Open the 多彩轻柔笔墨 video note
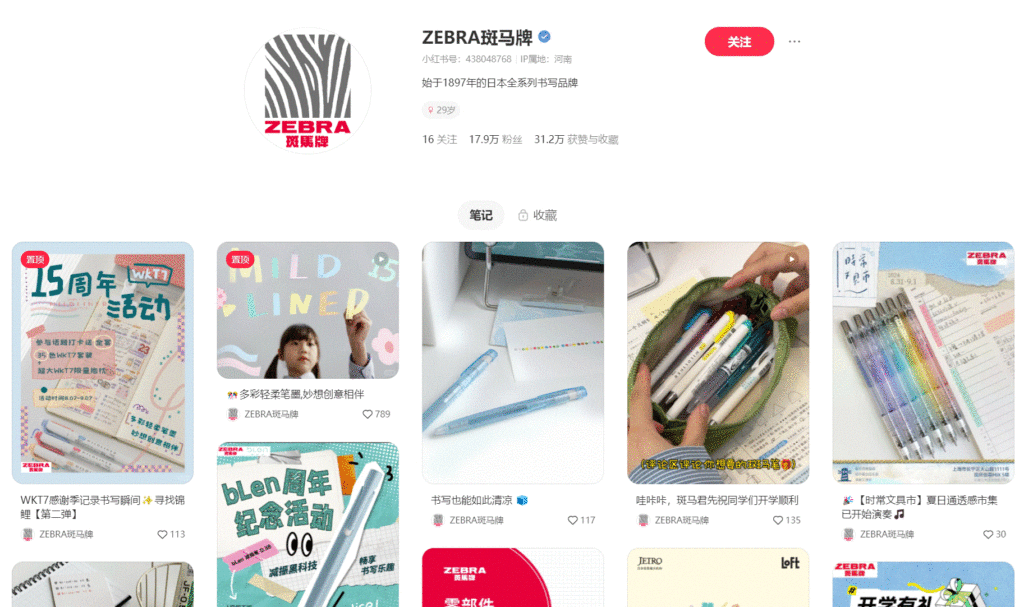 [x=308, y=310]
